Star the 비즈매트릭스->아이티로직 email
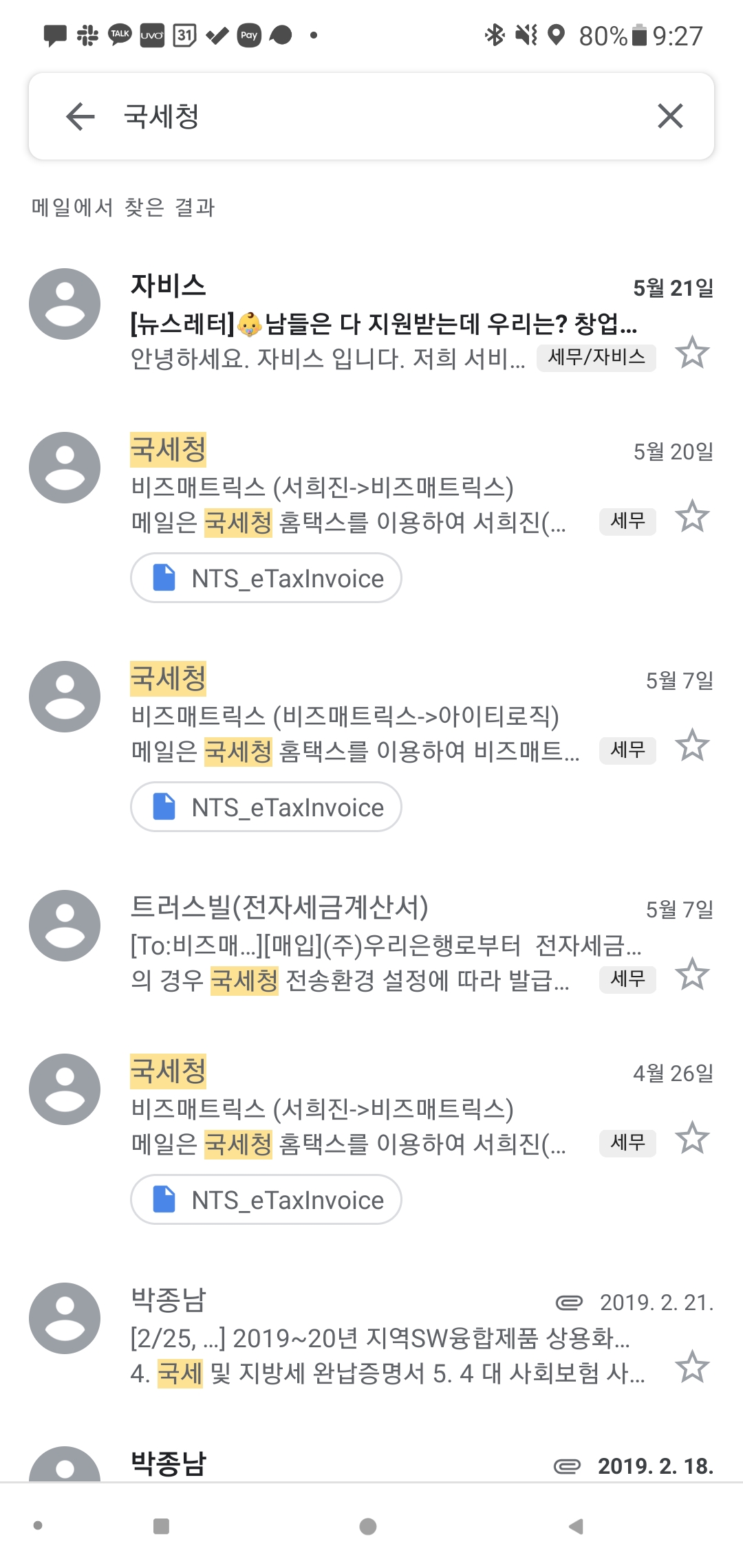This screenshot has width=743, height=1568. coord(691,746)
